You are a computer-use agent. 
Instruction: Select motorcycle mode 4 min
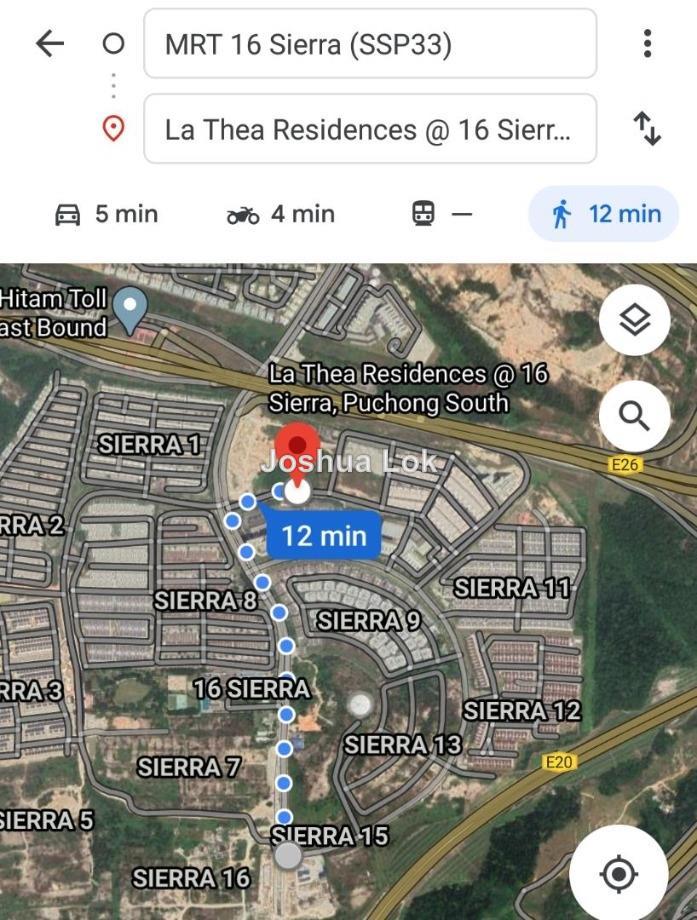point(280,214)
